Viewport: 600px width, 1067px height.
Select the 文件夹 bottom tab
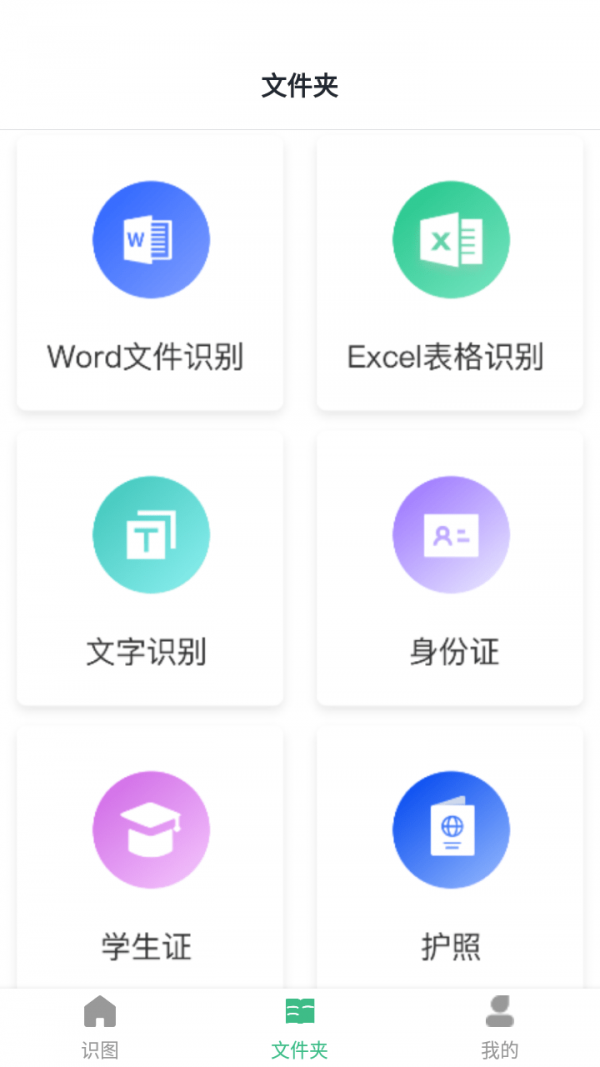click(x=300, y=1027)
